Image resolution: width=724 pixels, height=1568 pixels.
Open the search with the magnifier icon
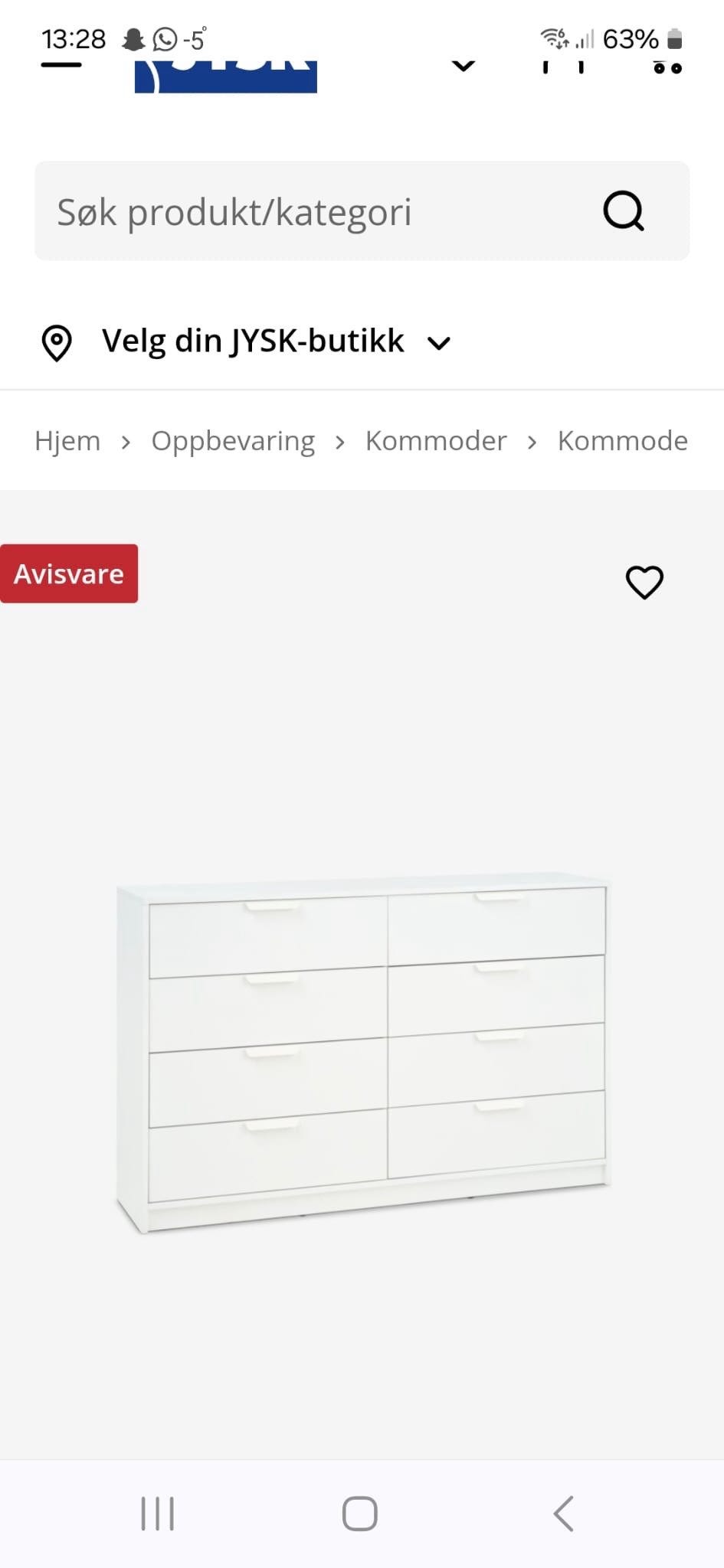point(624,211)
